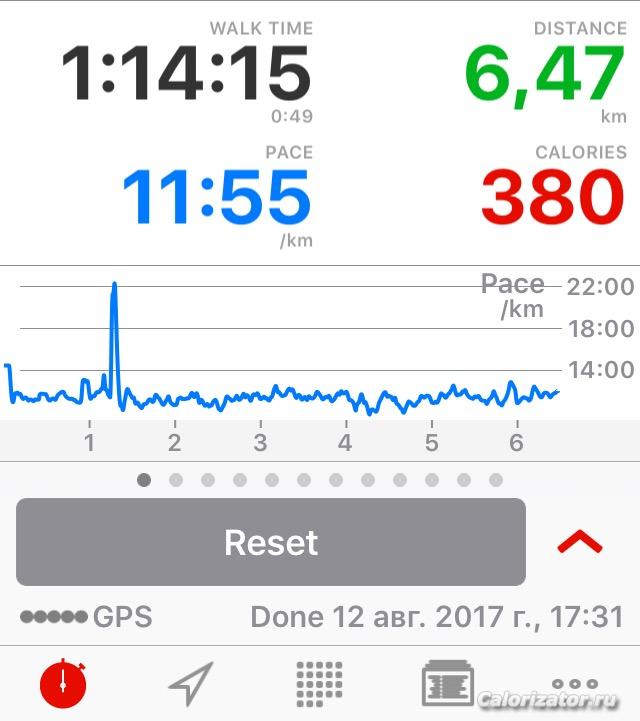Expand the panel with the red chevron
This screenshot has height=721, width=640.
[580, 543]
